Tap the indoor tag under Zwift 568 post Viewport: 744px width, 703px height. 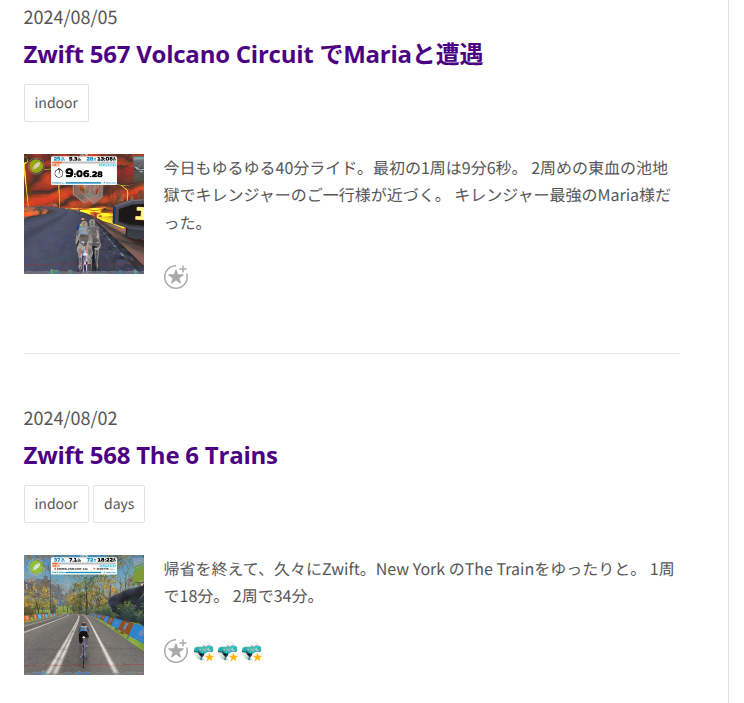pos(56,504)
